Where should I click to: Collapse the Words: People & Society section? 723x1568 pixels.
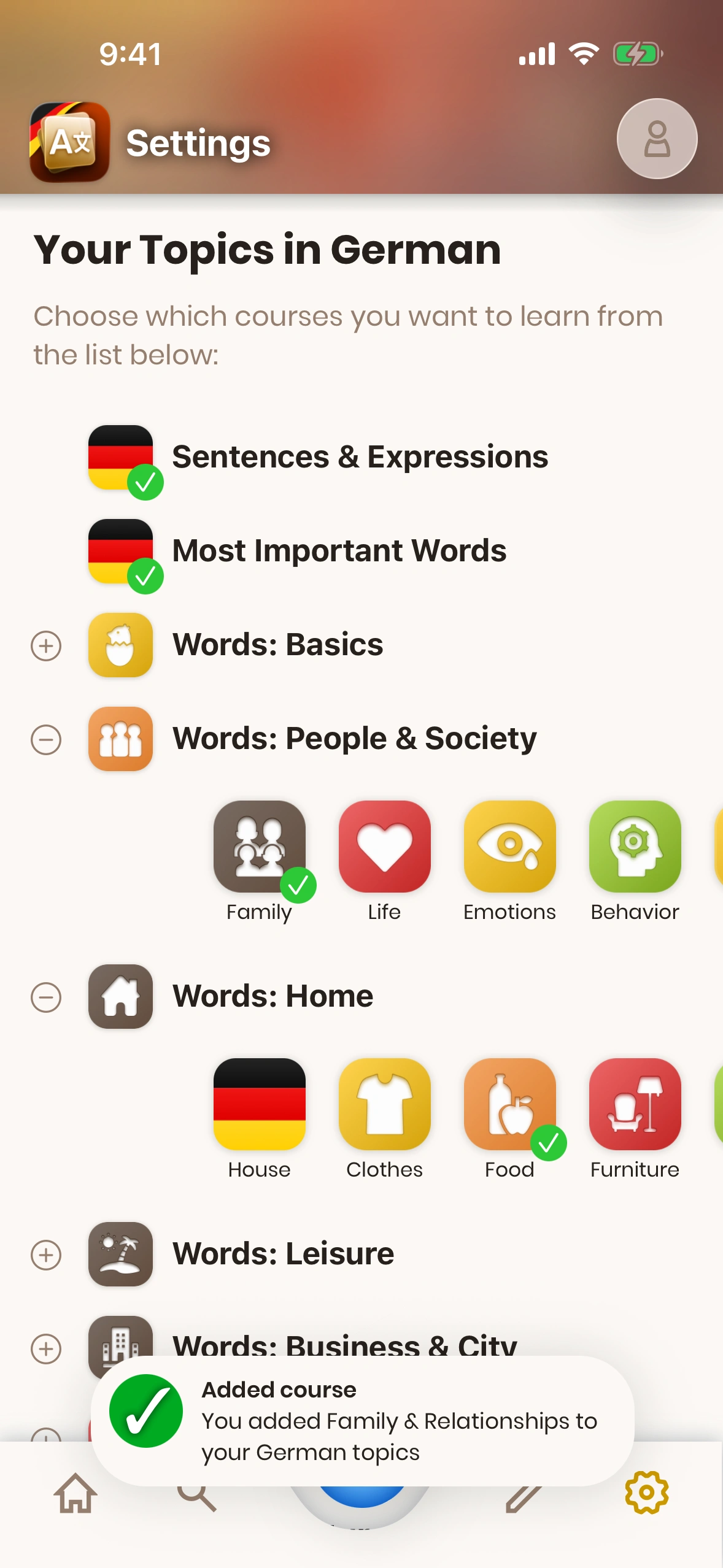tap(46, 740)
